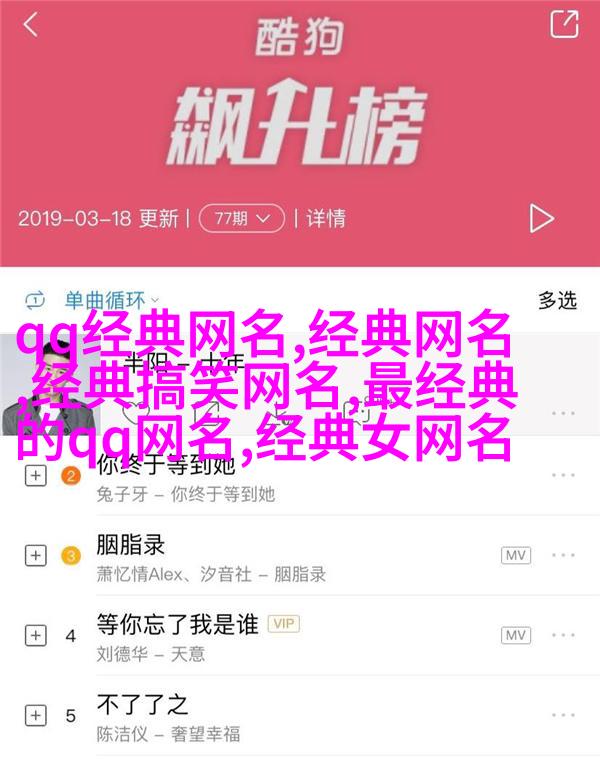
Task: Add 胭脂录 to the play queue
Action: click(x=34, y=556)
